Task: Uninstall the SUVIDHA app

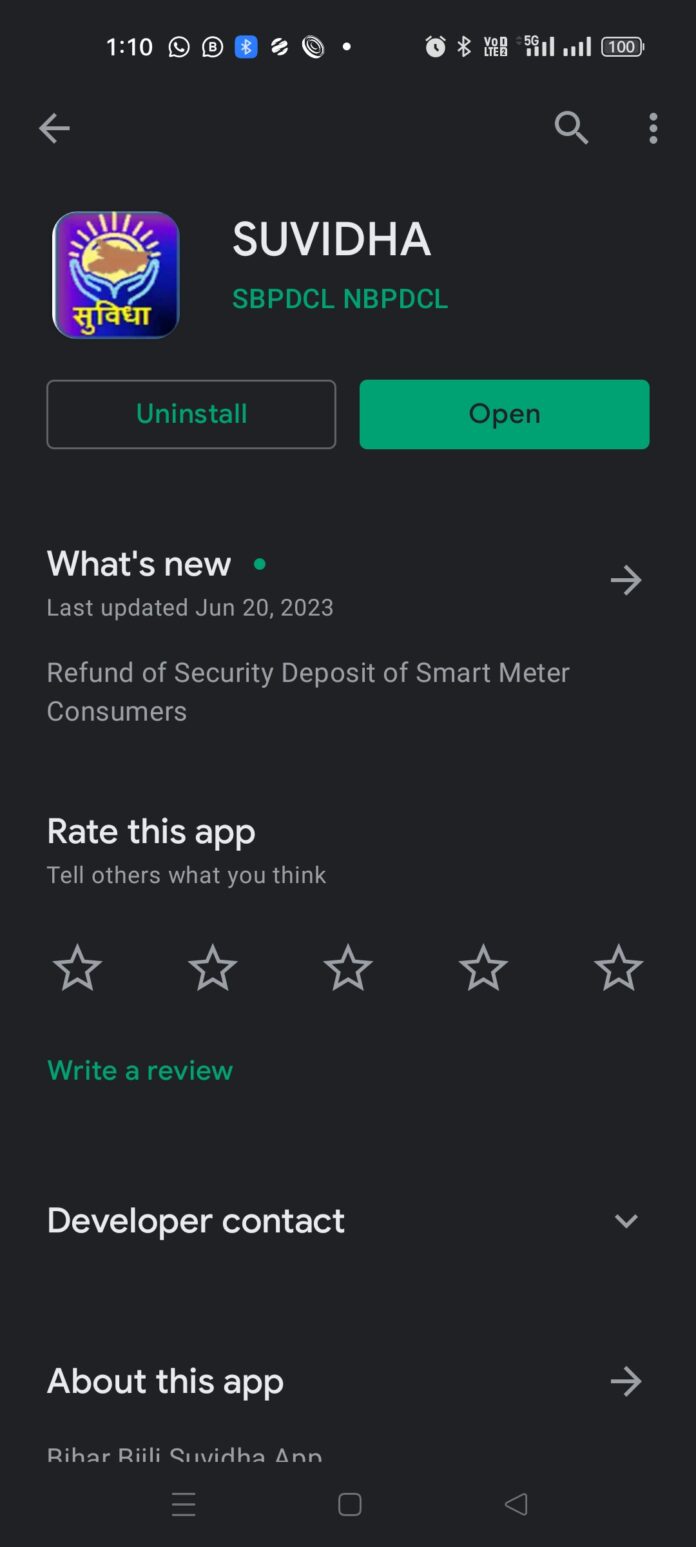Action: (x=191, y=414)
